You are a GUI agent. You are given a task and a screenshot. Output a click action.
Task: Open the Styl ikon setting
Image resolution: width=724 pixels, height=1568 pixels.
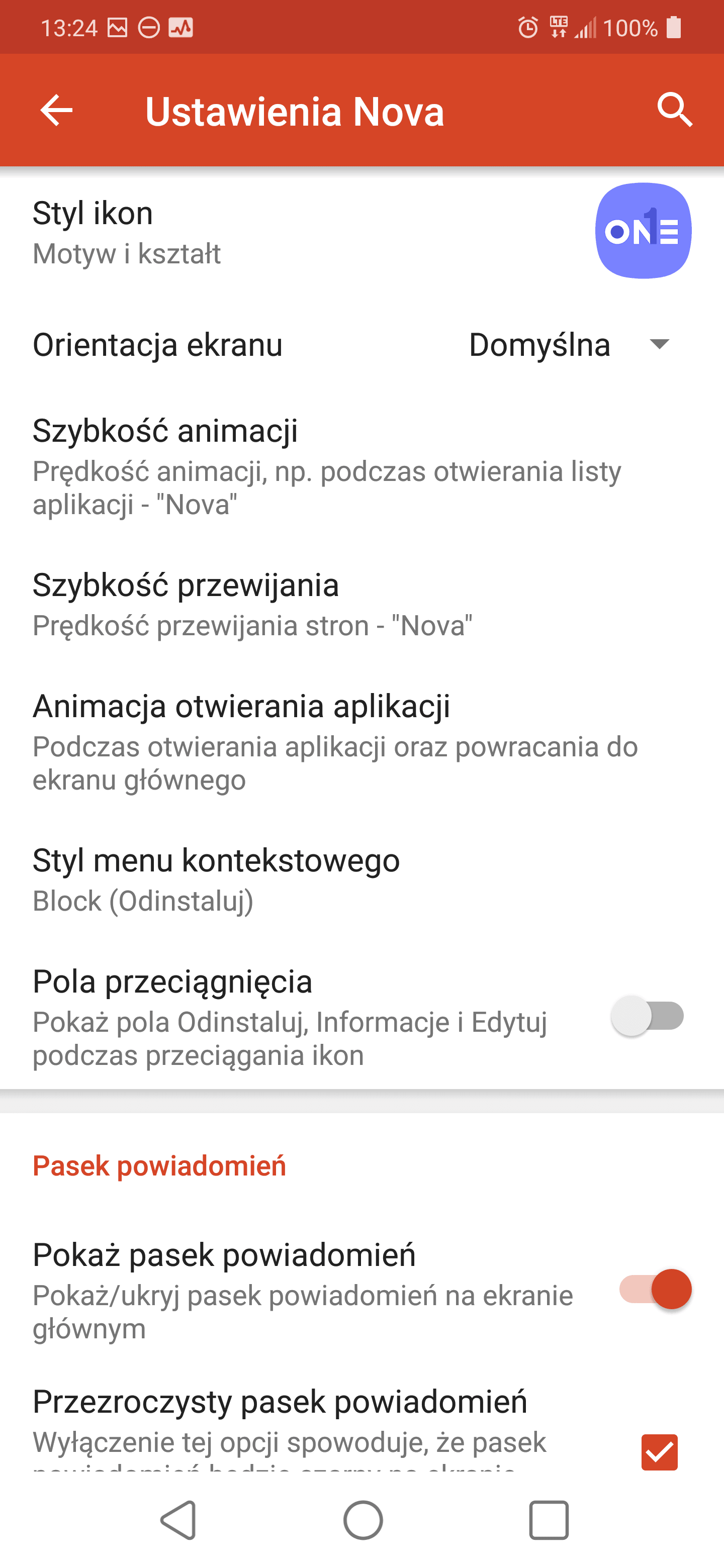pyautogui.click(x=361, y=232)
